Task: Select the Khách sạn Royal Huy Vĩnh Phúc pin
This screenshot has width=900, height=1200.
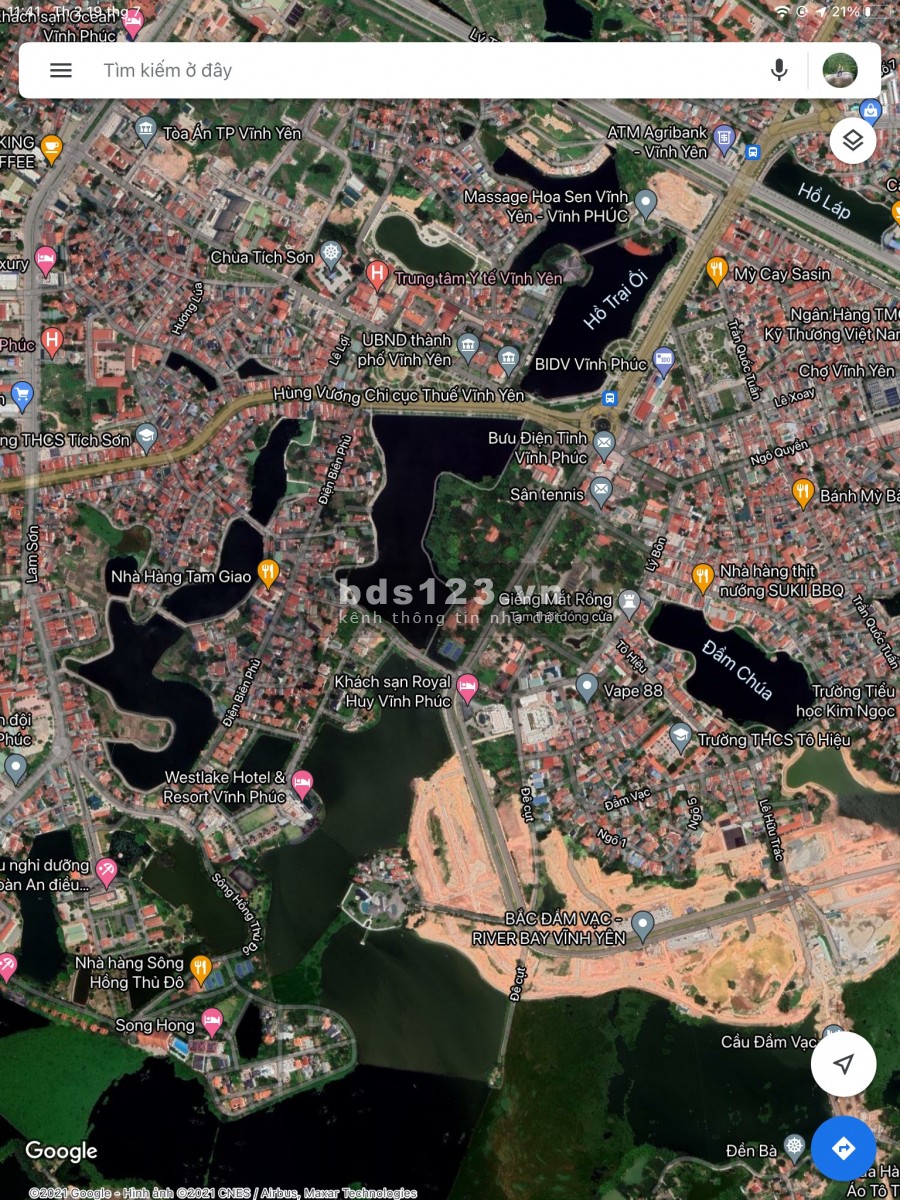Action: pyautogui.click(x=467, y=687)
